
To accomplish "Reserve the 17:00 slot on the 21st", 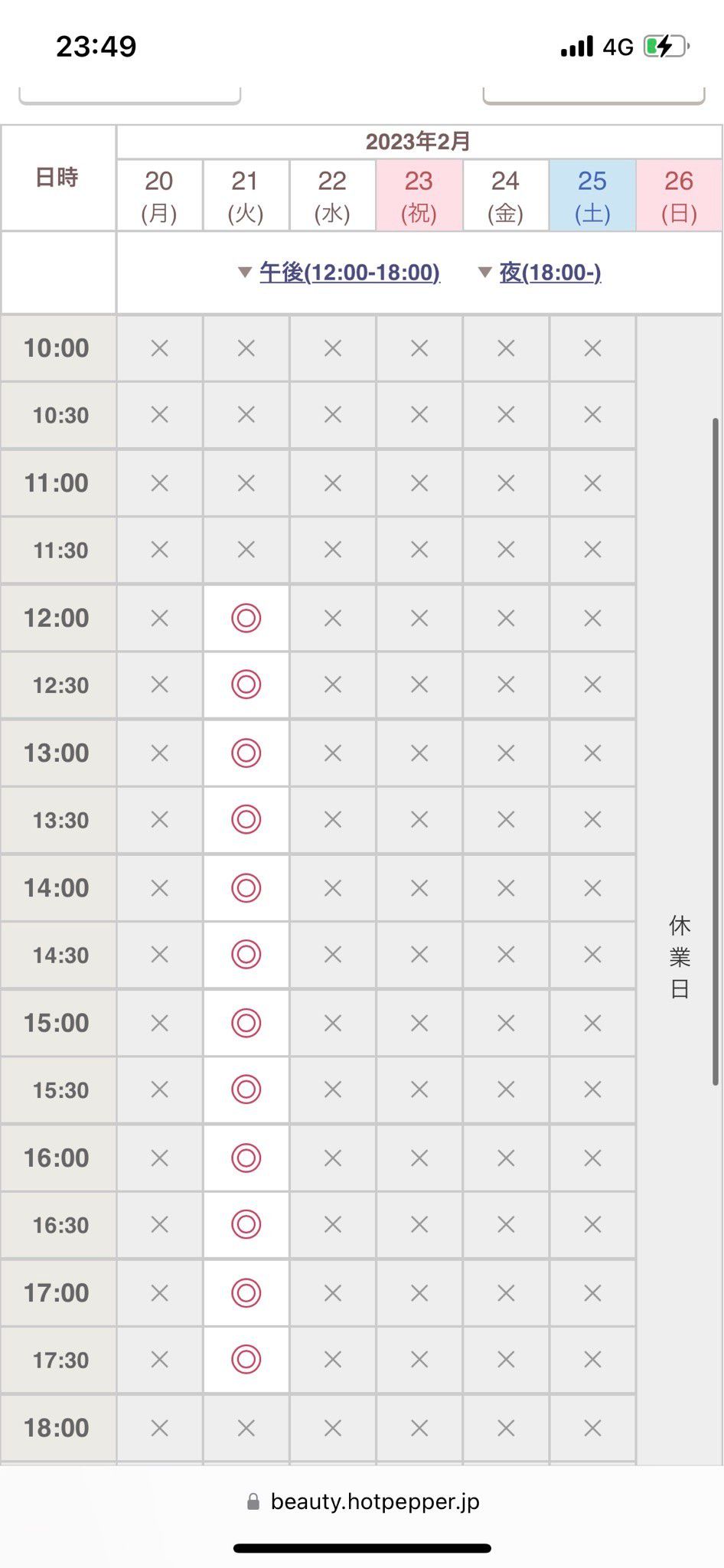I will tap(246, 1293).
